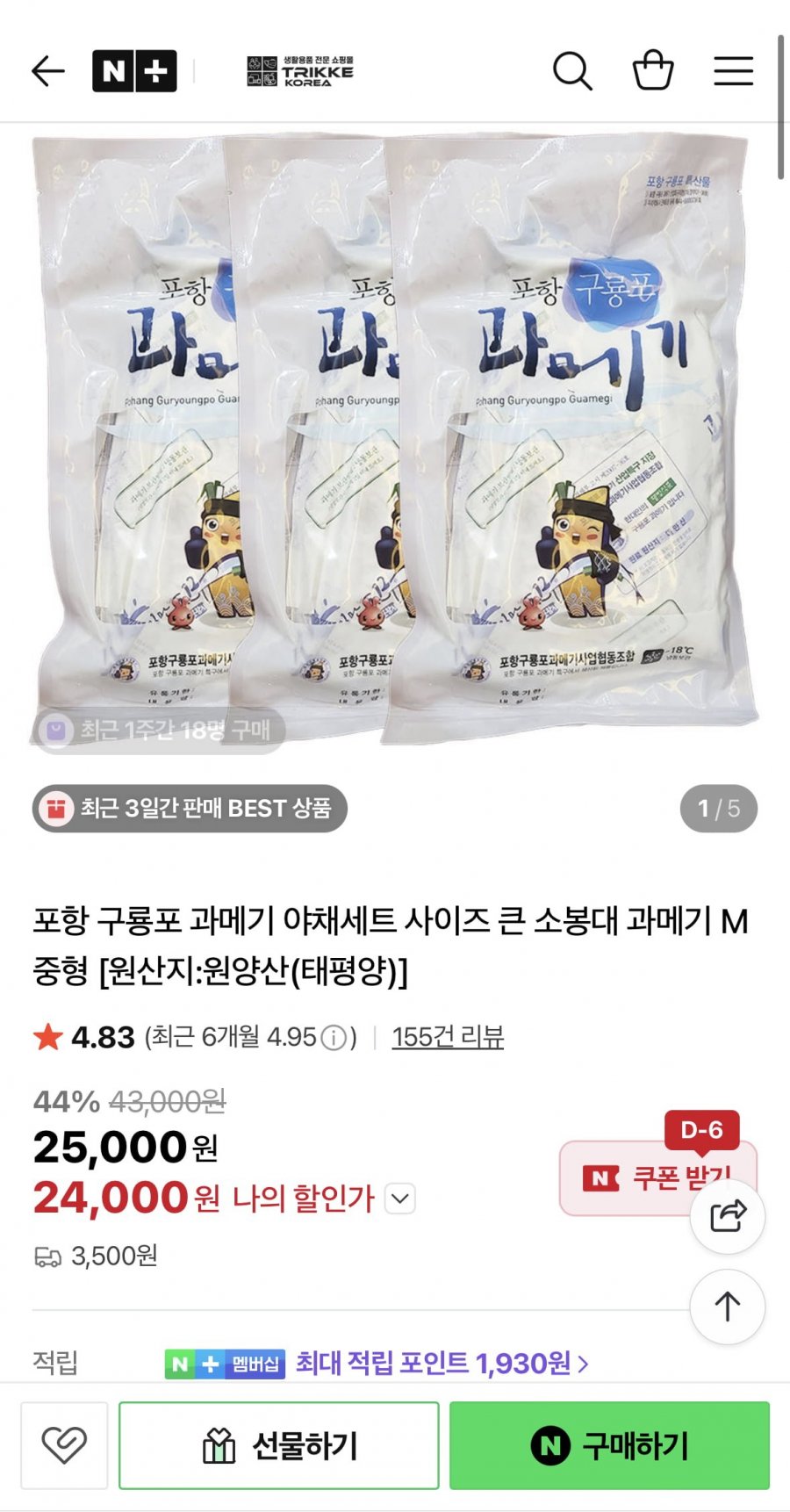Buy now with 구매하기

(609, 1445)
